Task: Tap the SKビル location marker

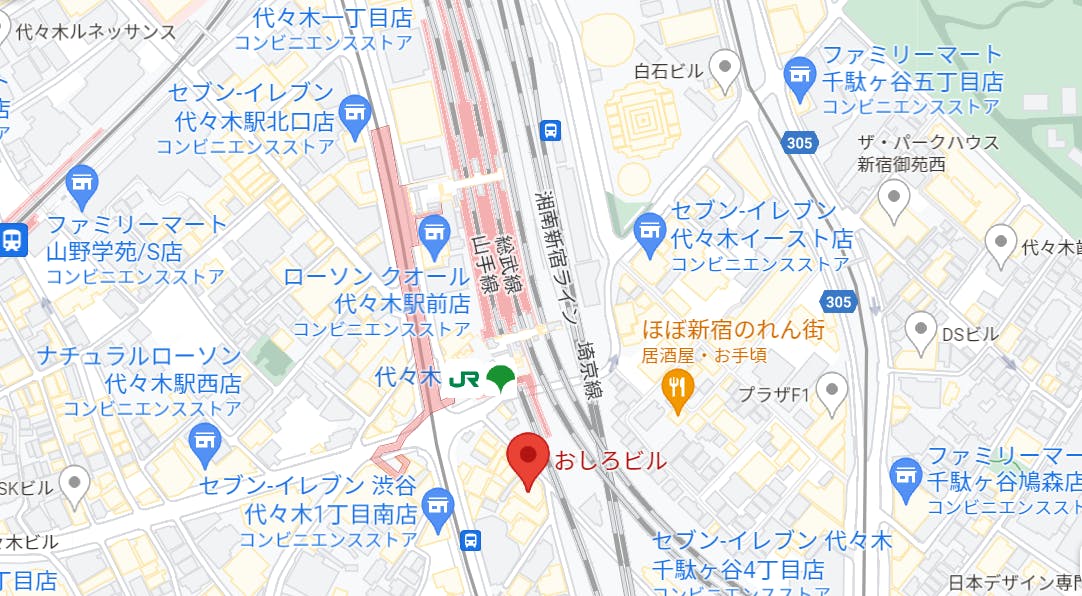Action: 74,487
